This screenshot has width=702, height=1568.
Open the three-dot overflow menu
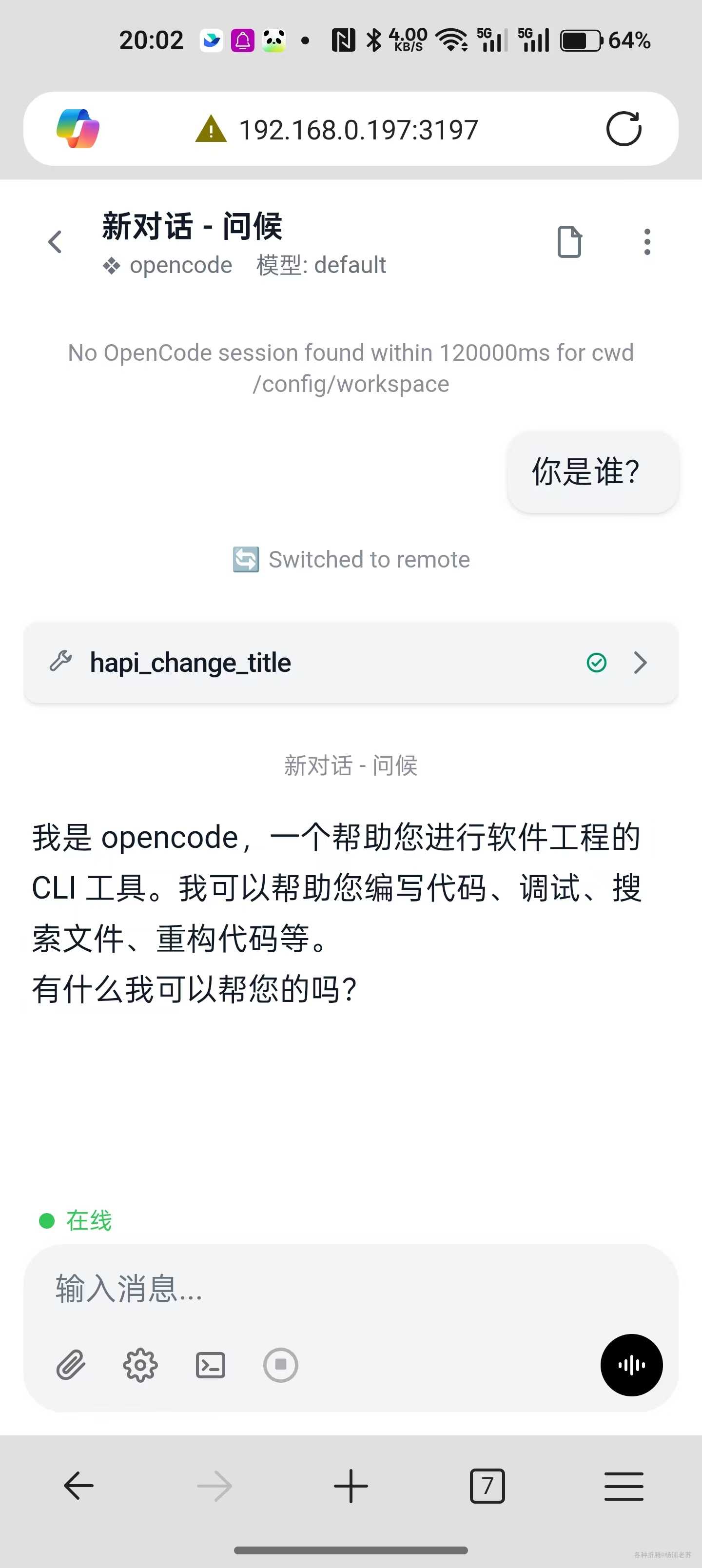click(x=646, y=242)
